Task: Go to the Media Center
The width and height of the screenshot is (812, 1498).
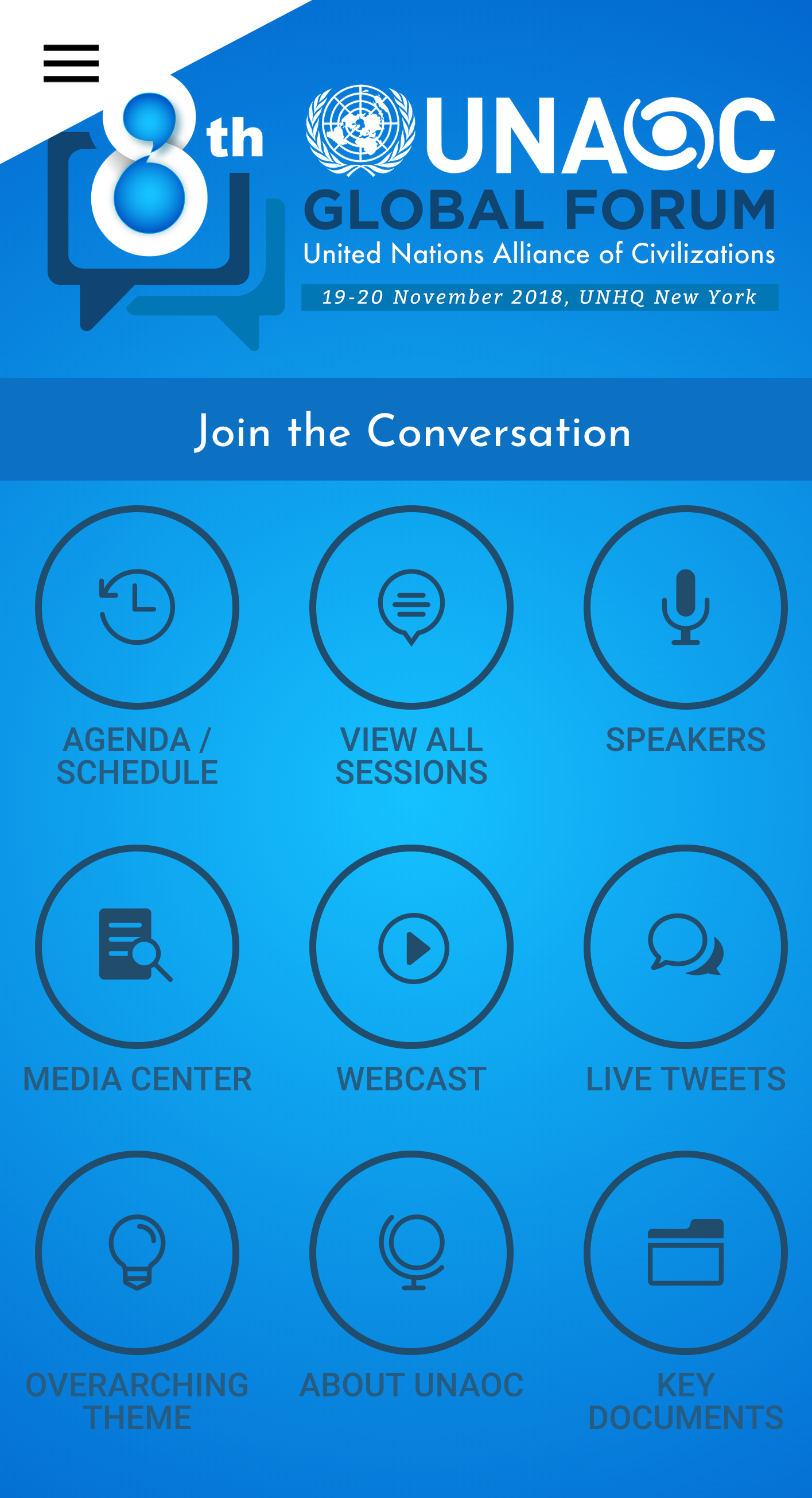Action: (137, 947)
